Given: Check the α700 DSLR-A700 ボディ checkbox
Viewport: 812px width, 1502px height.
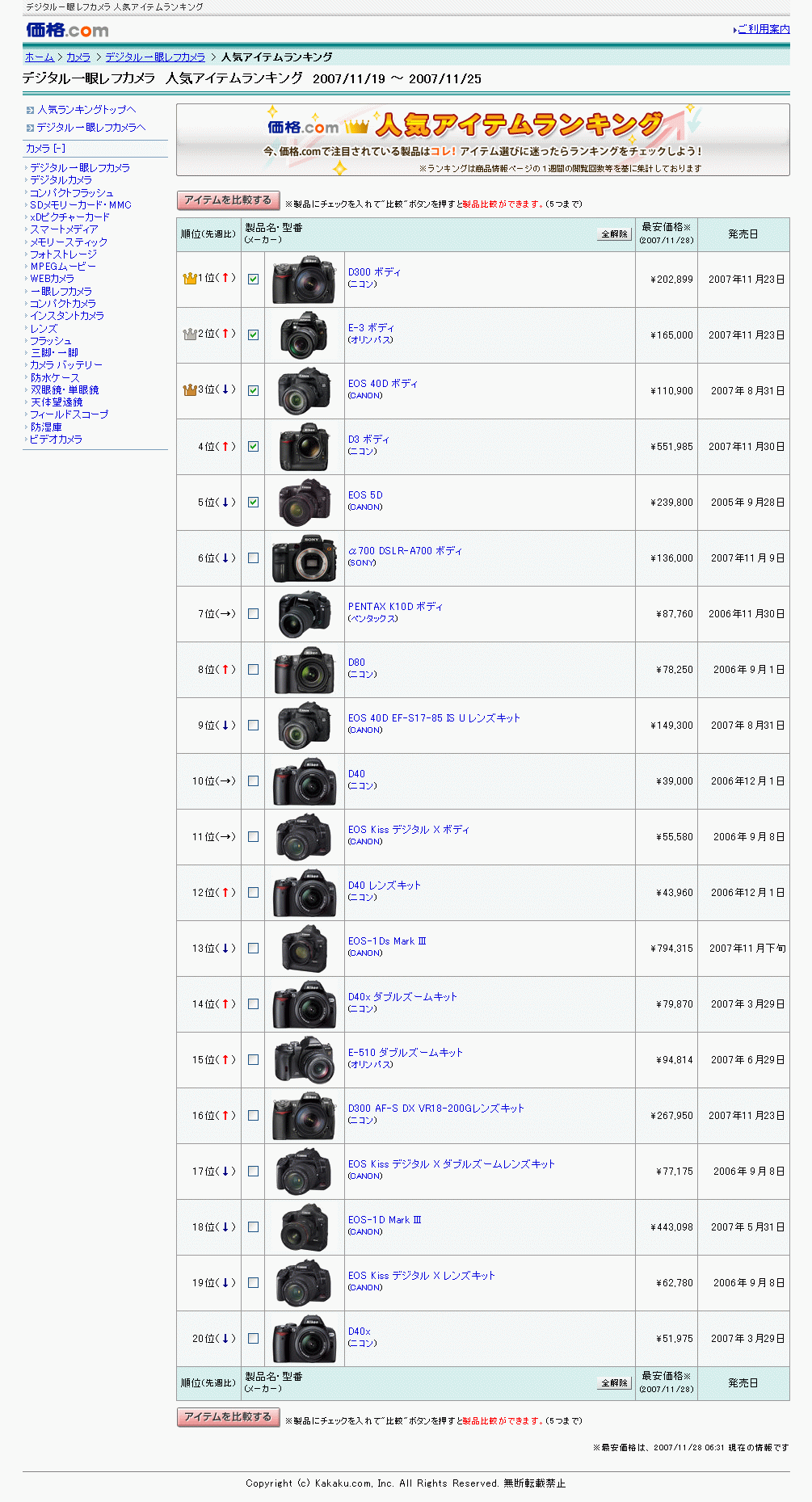Looking at the screenshot, I should click(x=253, y=557).
